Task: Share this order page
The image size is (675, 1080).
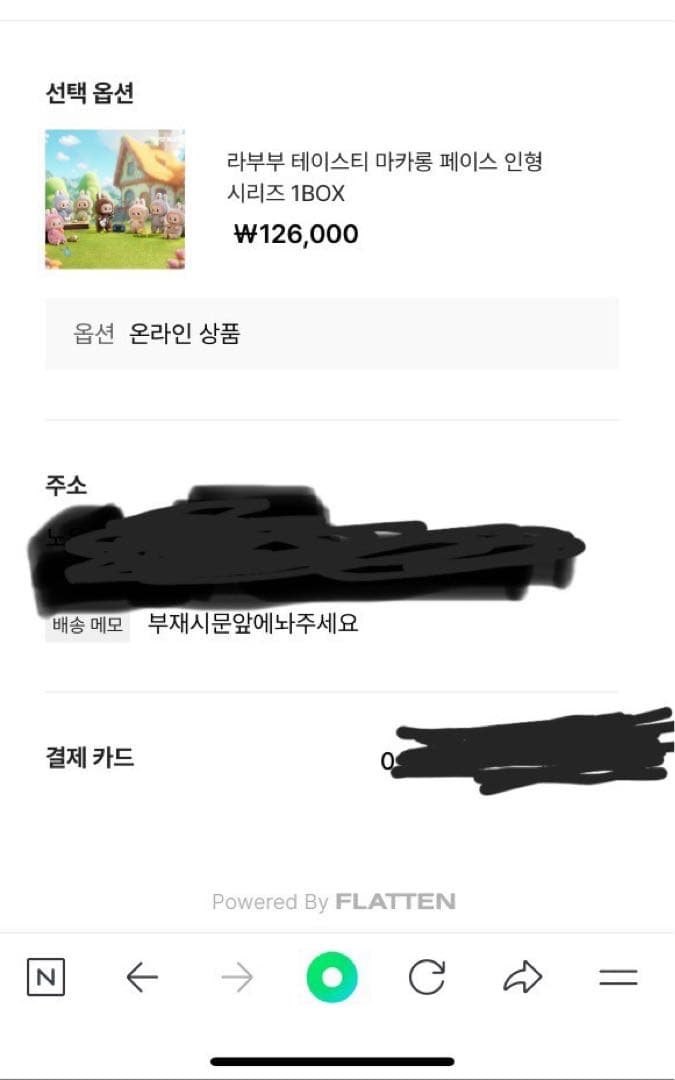Action: (x=522, y=978)
